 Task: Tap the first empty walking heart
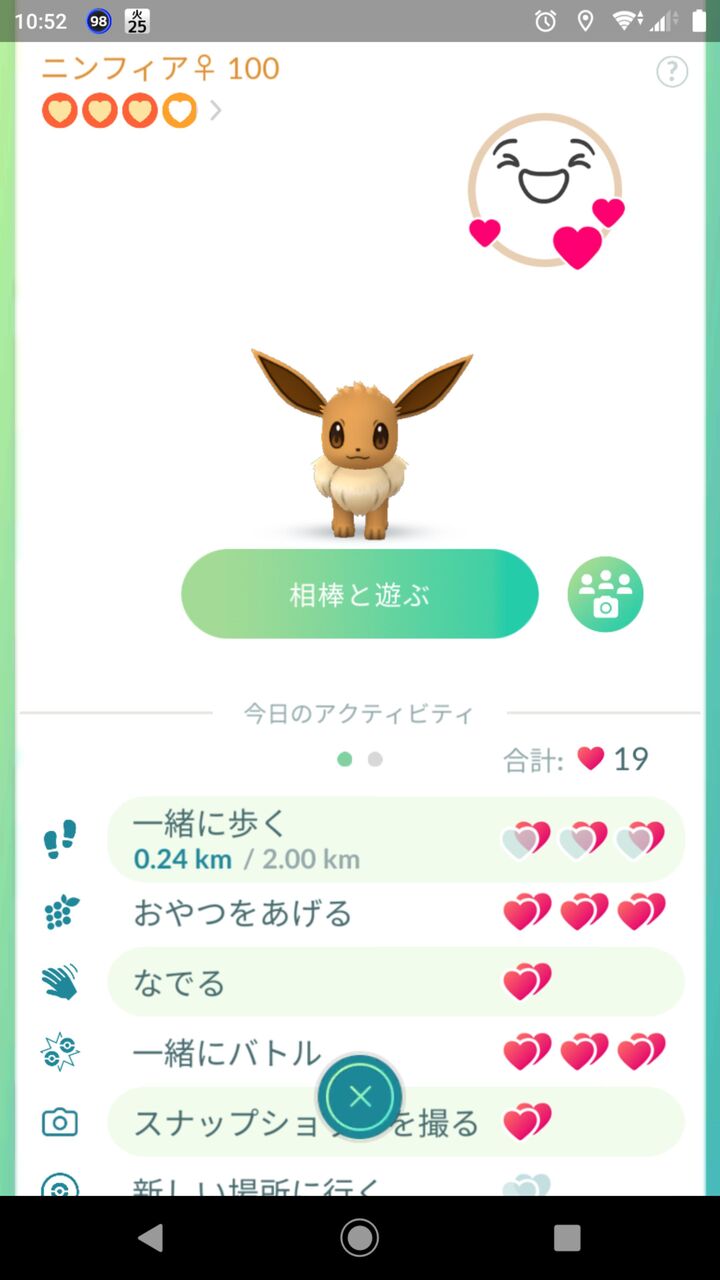click(527, 838)
